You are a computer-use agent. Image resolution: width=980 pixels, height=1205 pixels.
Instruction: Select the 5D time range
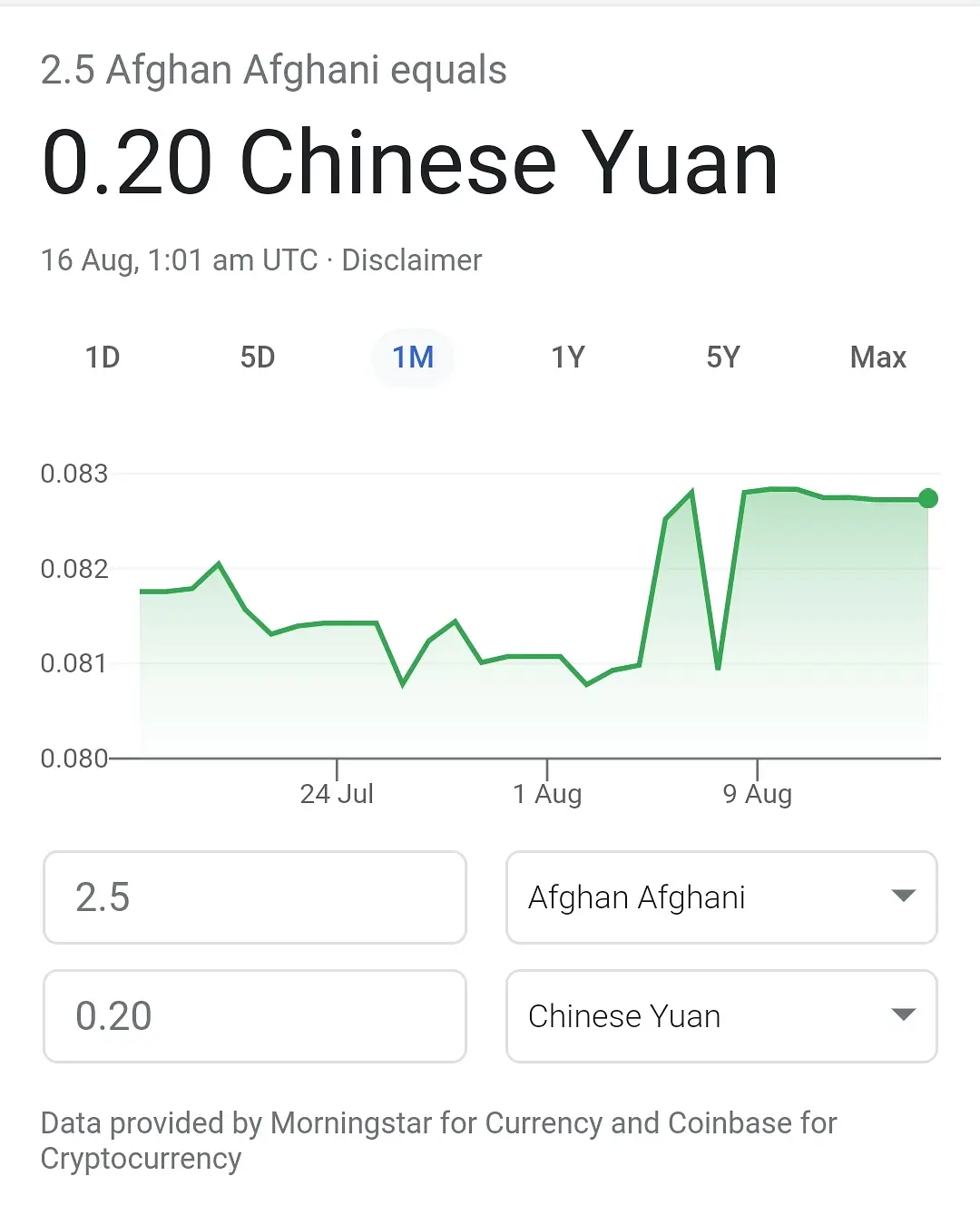tap(258, 358)
